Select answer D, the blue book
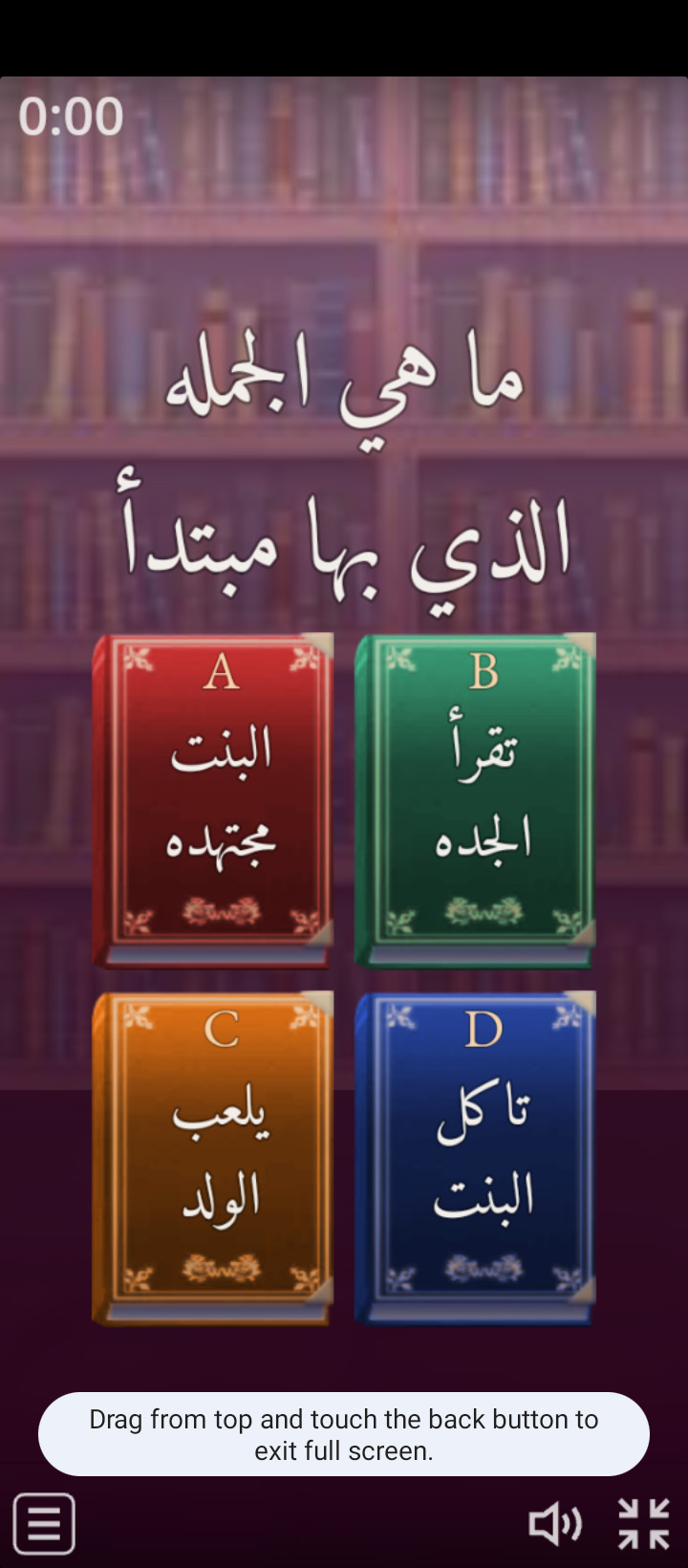The height and width of the screenshot is (1568, 688). click(x=475, y=1158)
